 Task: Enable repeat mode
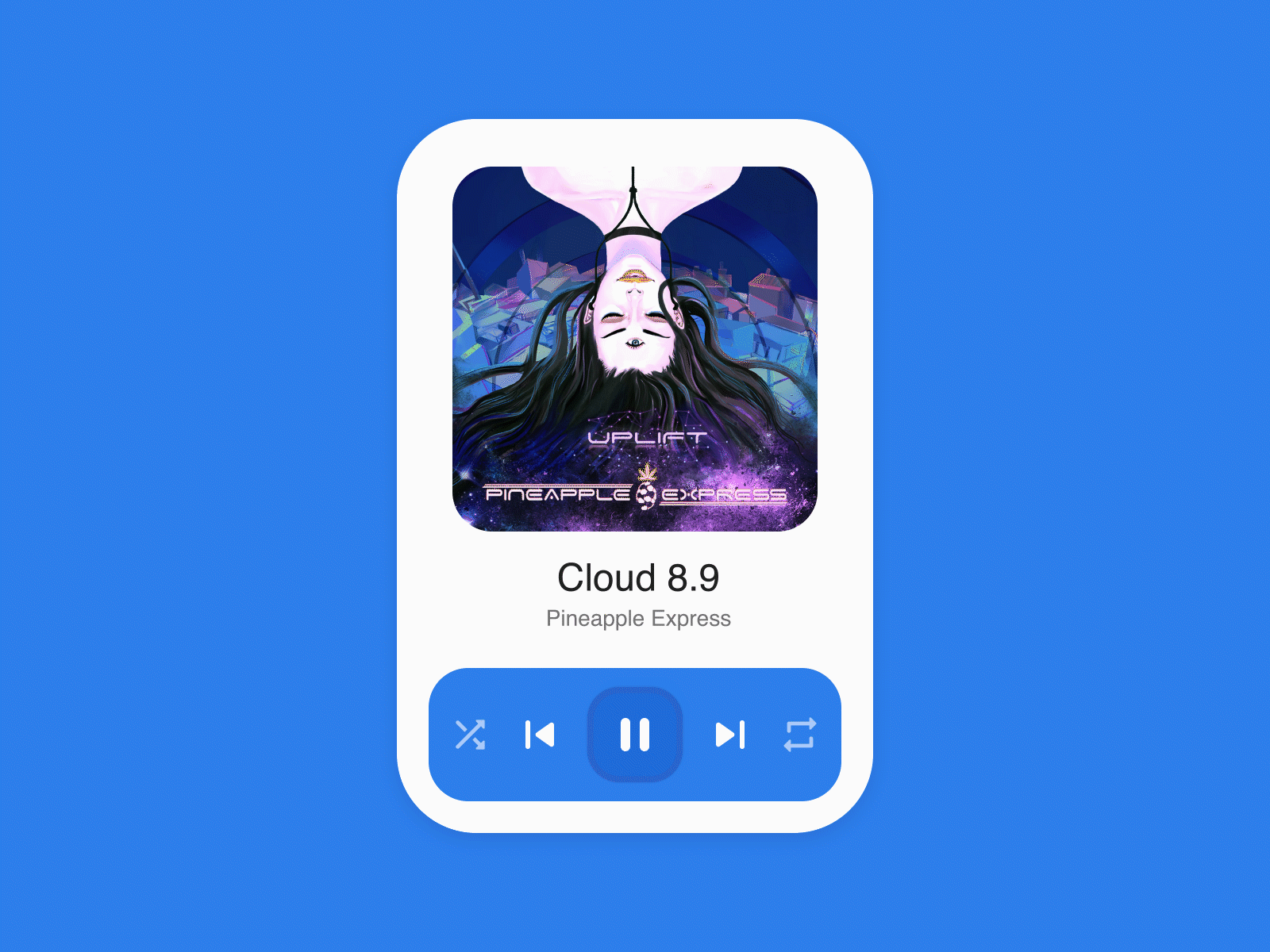tap(799, 735)
